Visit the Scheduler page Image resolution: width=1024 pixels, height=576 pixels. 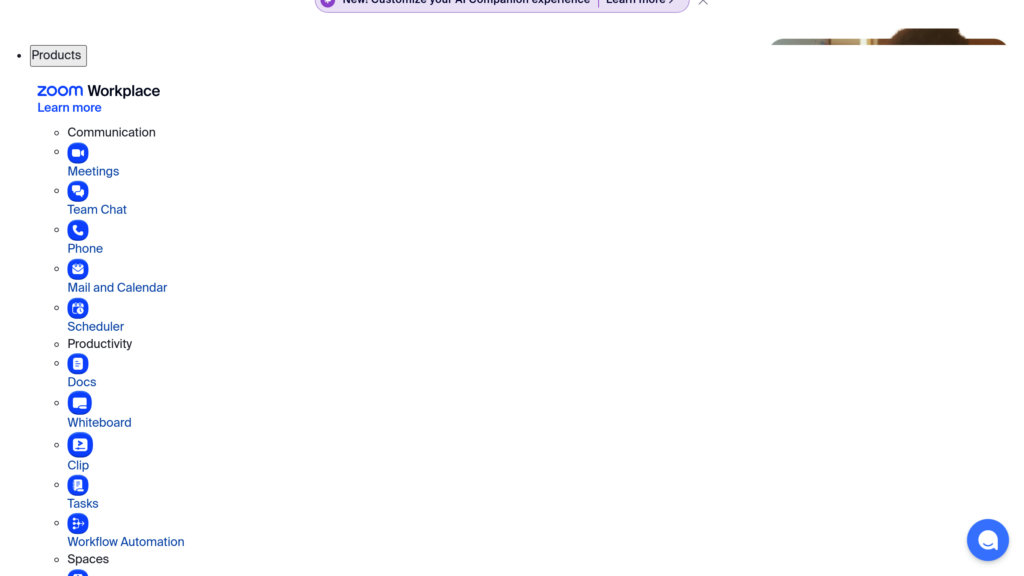[95, 327]
